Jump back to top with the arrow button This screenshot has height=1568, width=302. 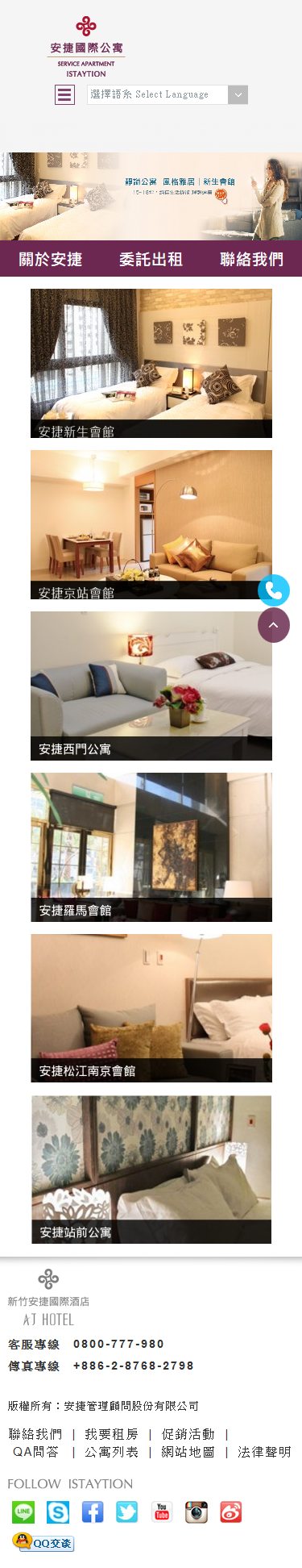[x=274, y=625]
